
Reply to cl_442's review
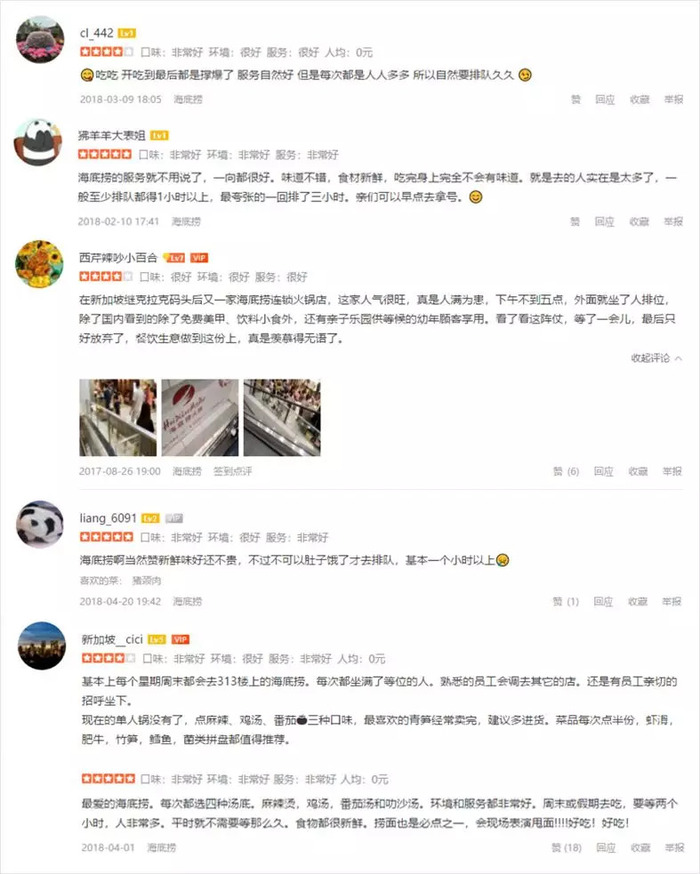(x=605, y=99)
